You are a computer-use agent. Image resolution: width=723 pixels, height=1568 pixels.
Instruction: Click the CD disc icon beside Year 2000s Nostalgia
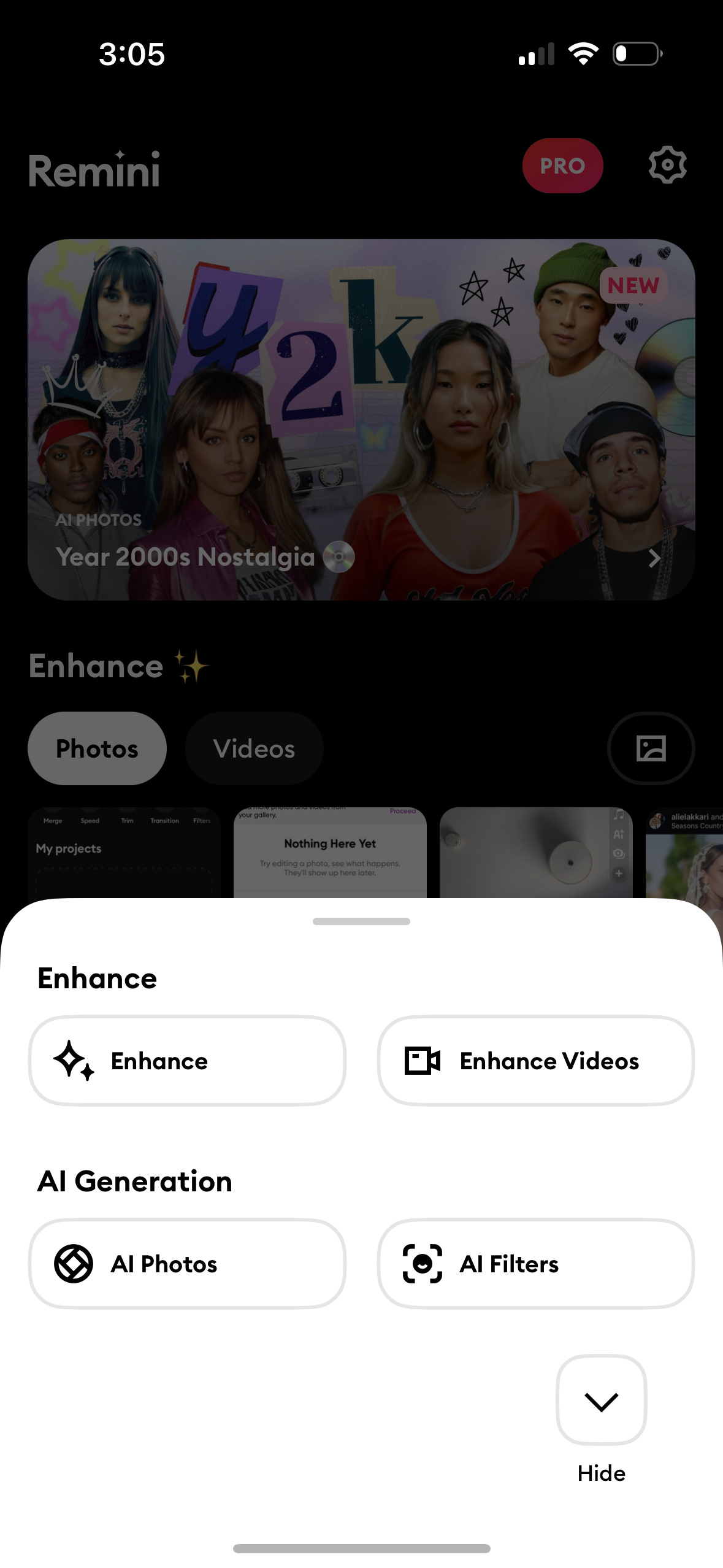(338, 557)
